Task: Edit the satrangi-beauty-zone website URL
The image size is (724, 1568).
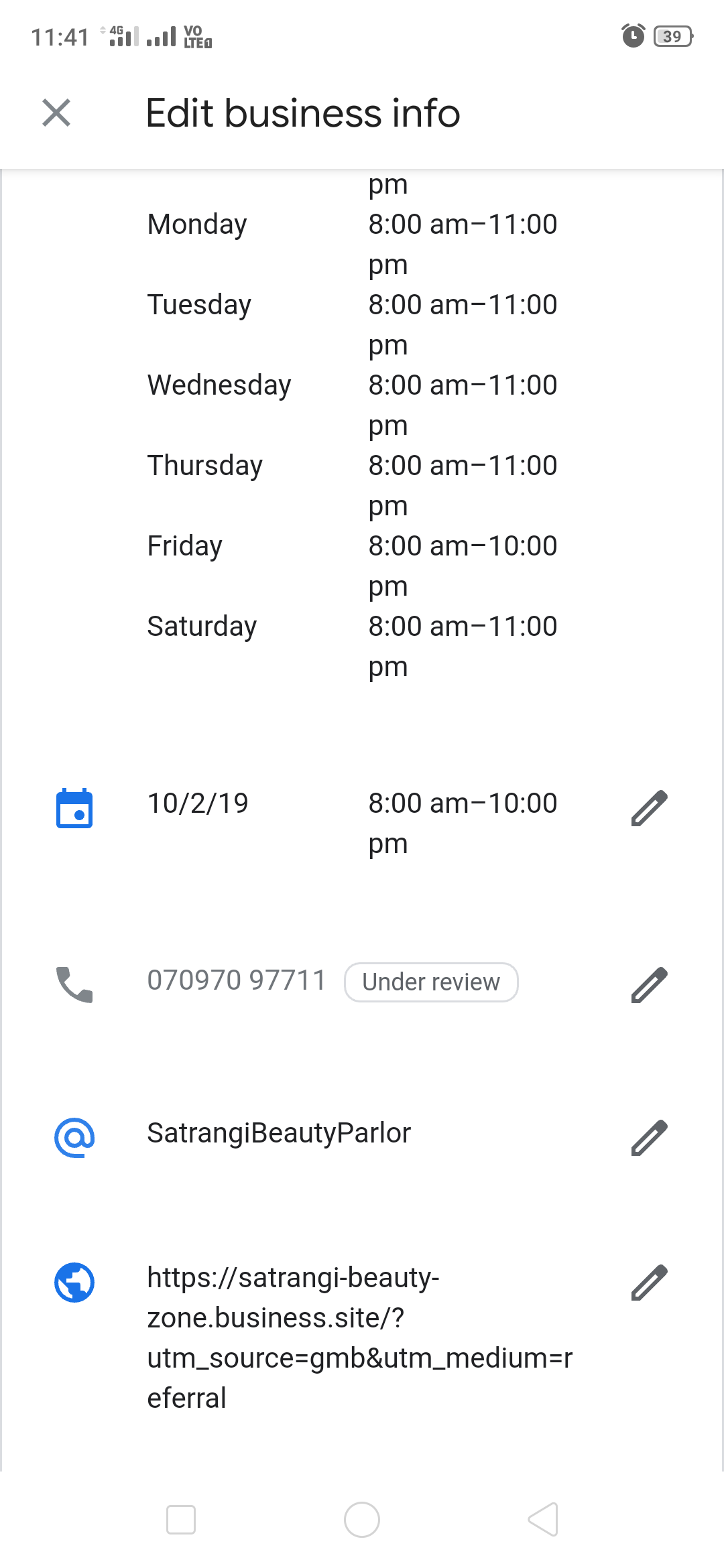Action: pyautogui.click(x=649, y=1282)
